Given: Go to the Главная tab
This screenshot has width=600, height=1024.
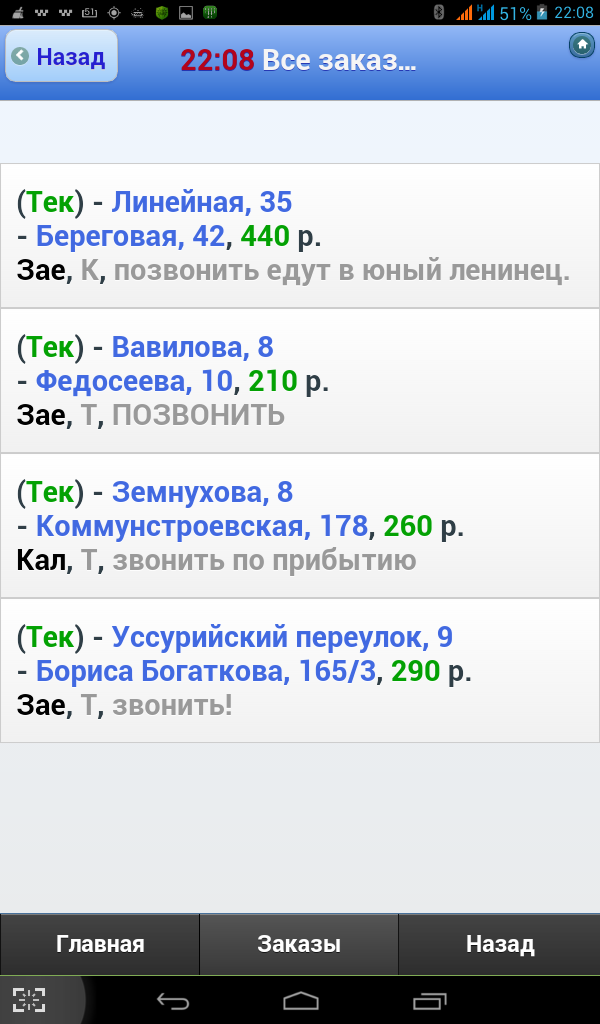Looking at the screenshot, I should coord(100,944).
